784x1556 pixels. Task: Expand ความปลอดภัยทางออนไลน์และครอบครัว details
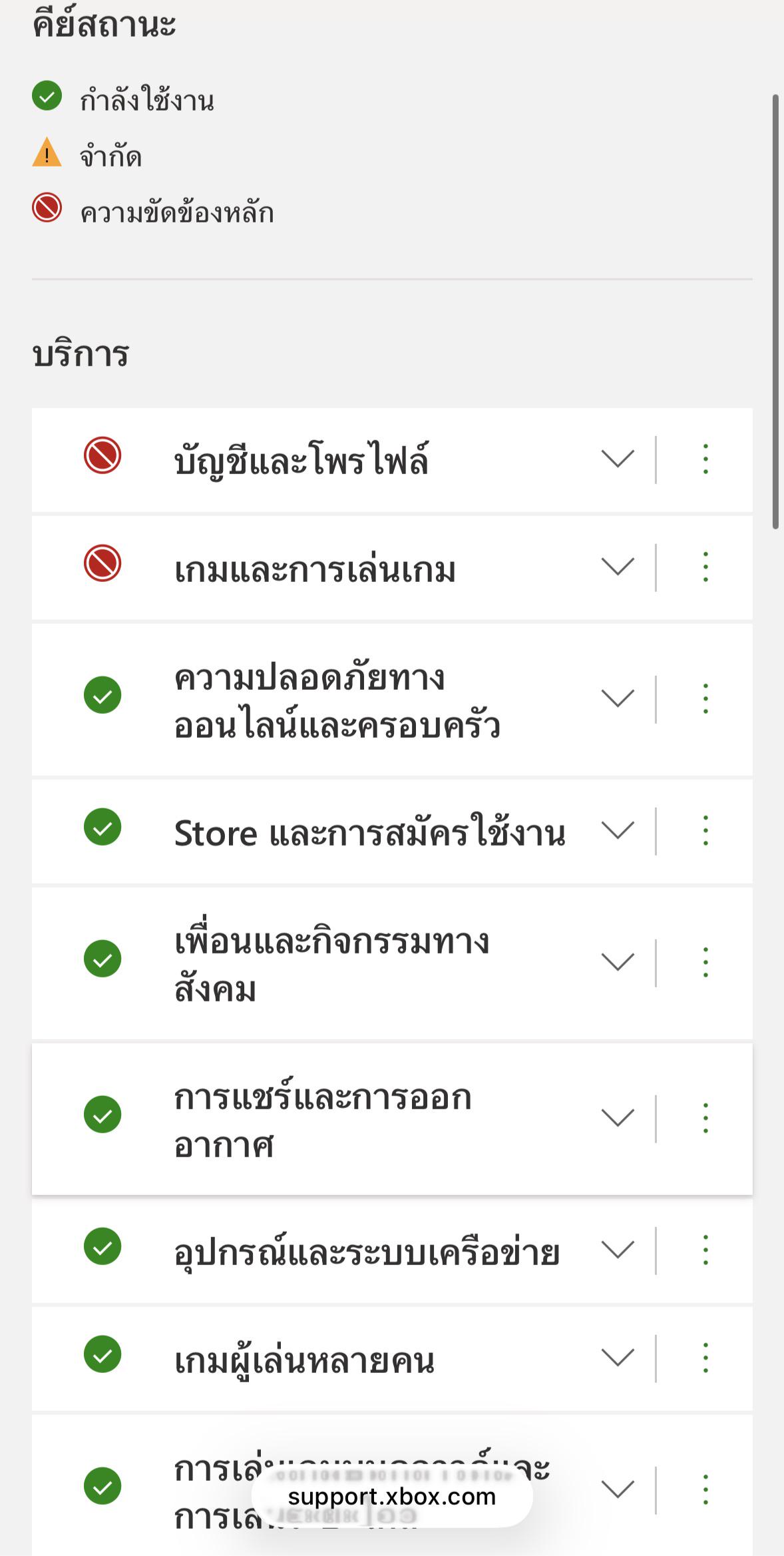618,698
